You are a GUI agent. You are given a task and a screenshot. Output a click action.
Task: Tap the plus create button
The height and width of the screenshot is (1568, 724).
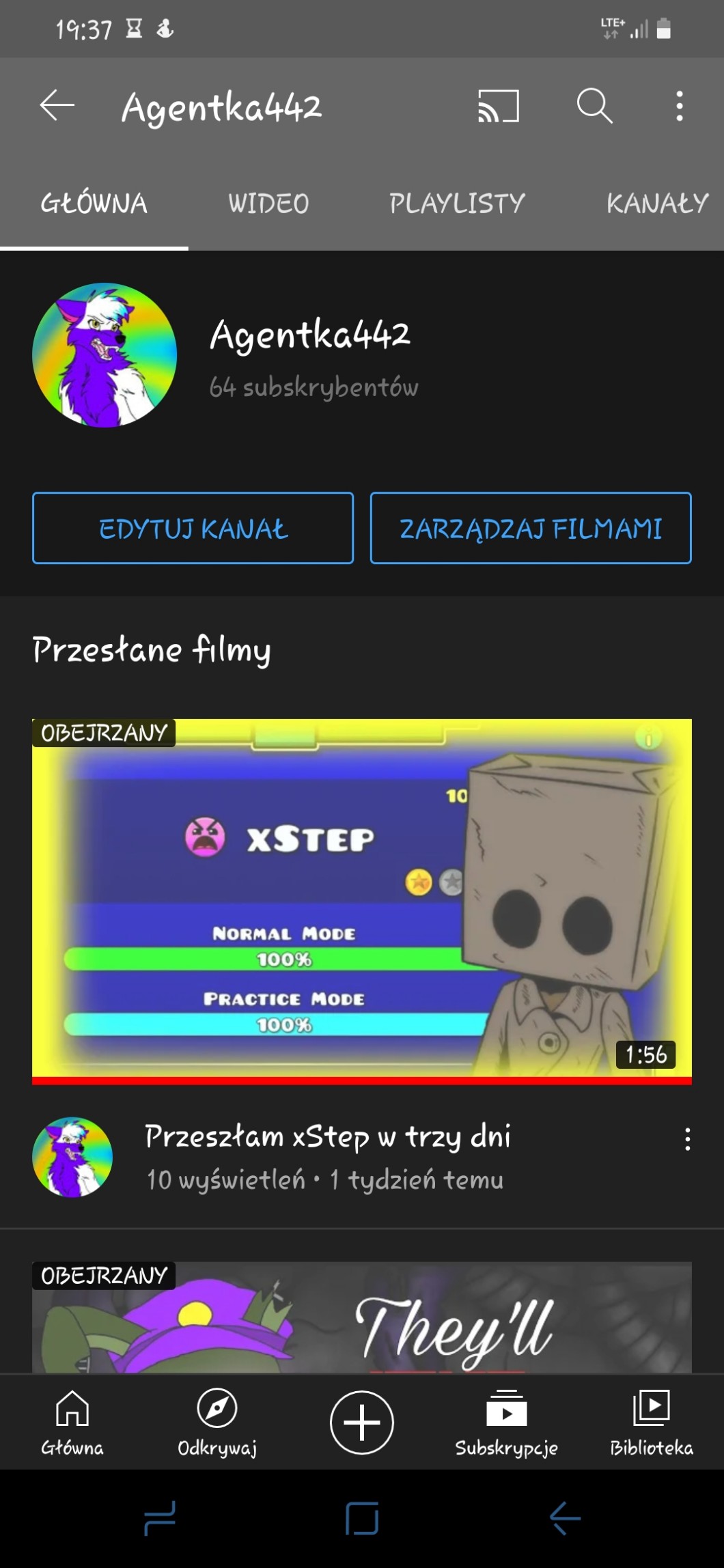361,1422
